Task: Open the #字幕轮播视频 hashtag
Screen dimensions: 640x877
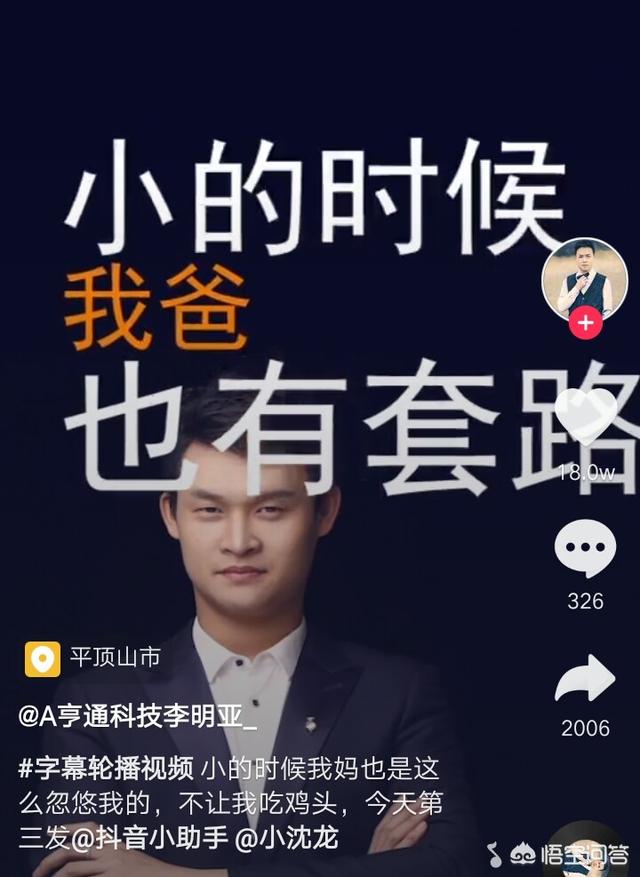Action: coord(106,770)
